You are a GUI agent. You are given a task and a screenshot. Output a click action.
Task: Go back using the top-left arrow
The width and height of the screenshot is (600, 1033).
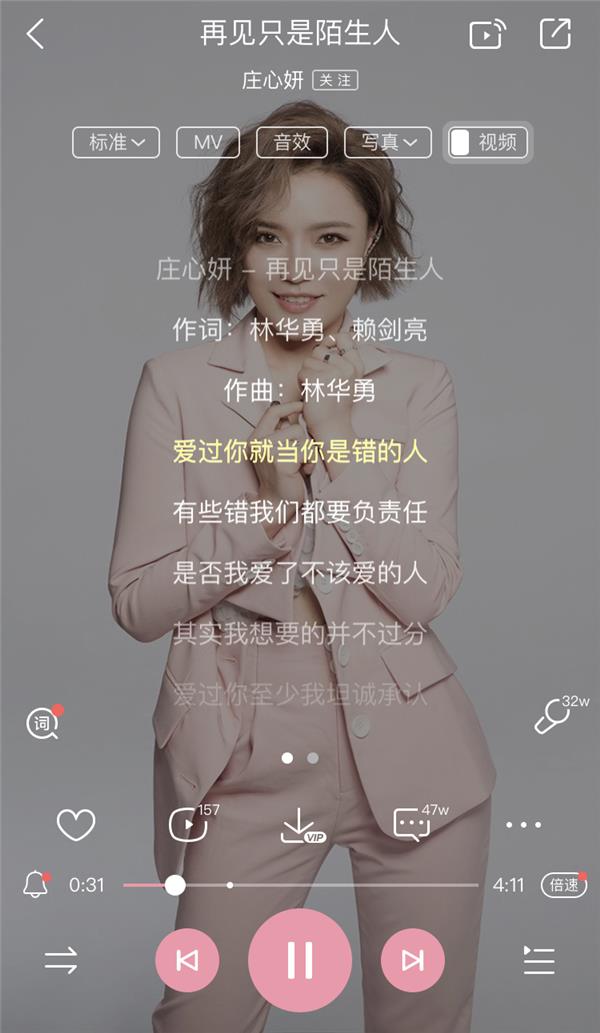click(x=36, y=34)
